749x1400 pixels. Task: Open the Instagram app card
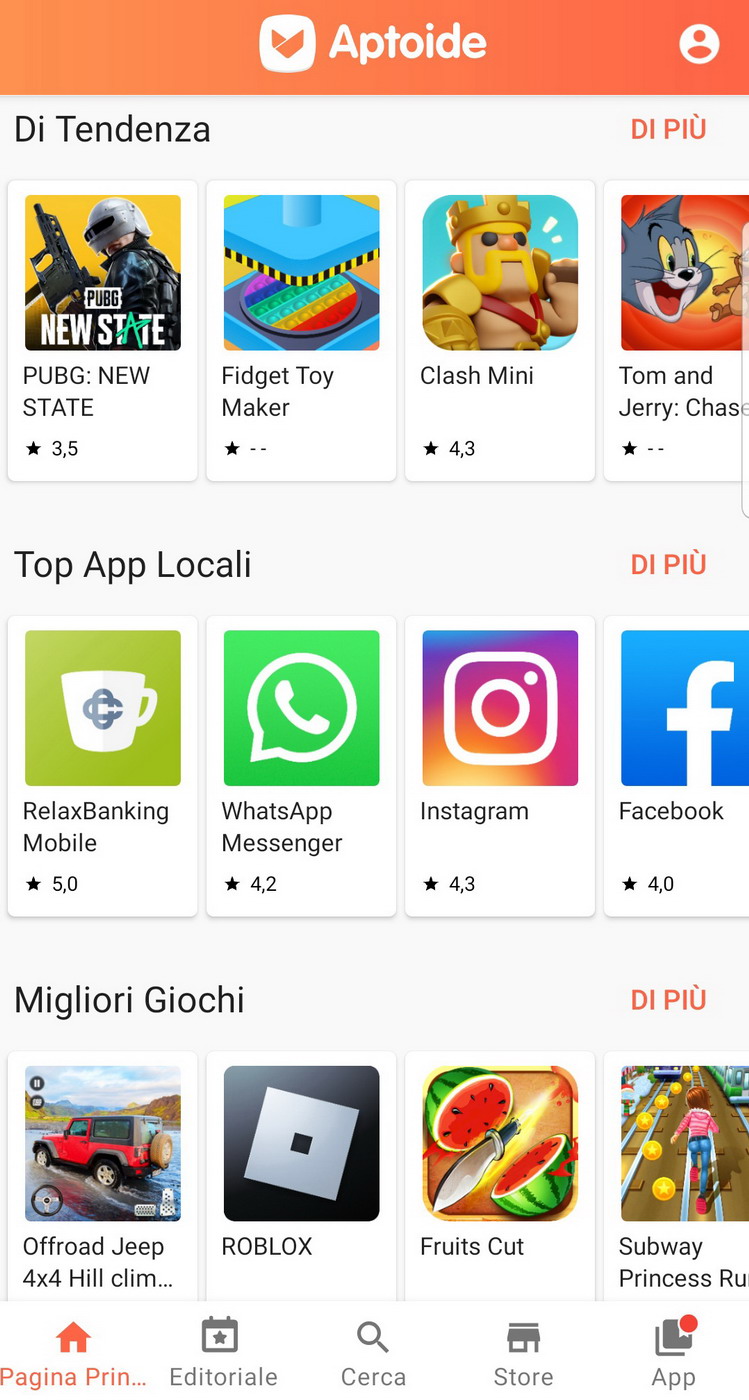click(500, 765)
